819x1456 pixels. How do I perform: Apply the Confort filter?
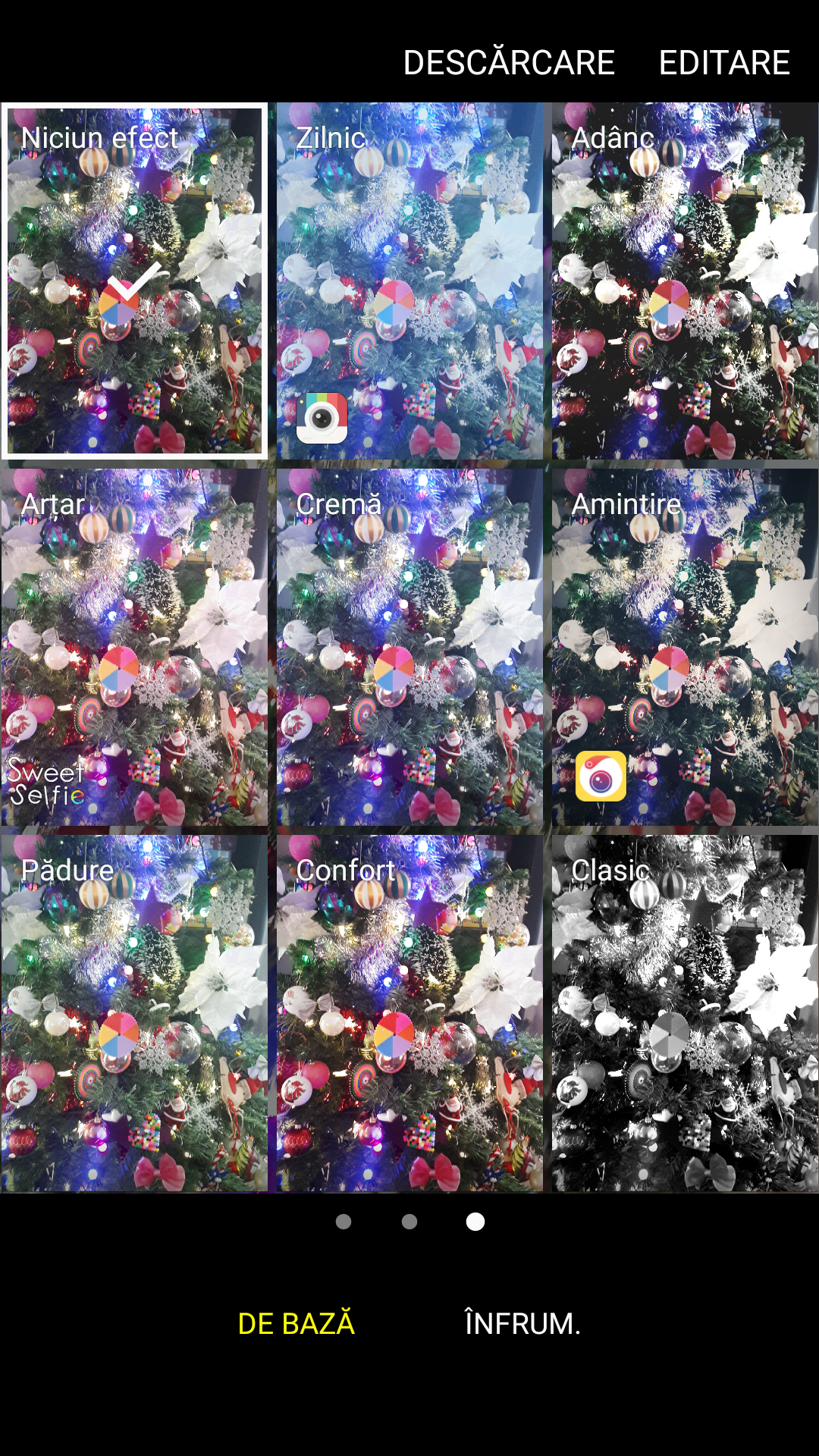click(x=409, y=1013)
